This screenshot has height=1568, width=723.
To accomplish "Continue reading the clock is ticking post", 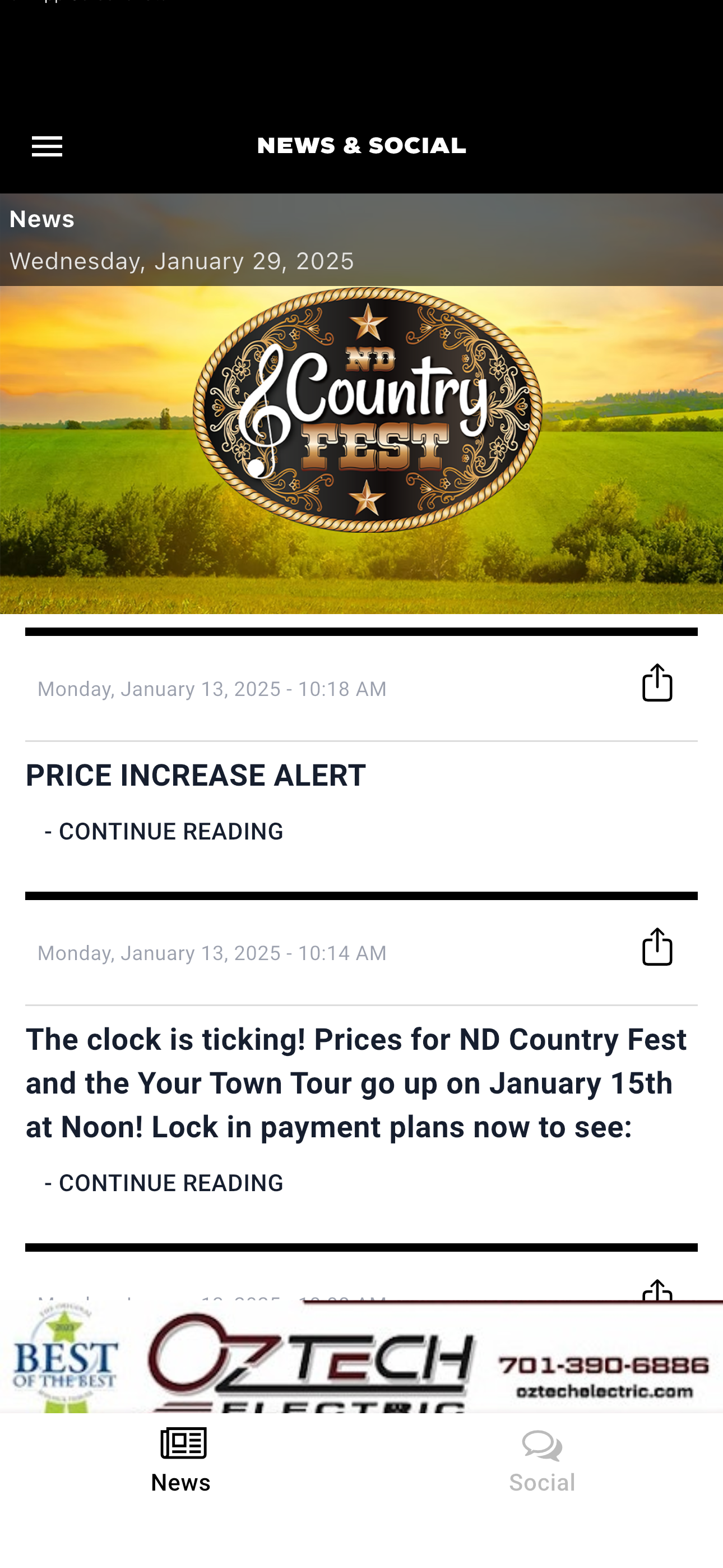I will click(x=164, y=1183).
